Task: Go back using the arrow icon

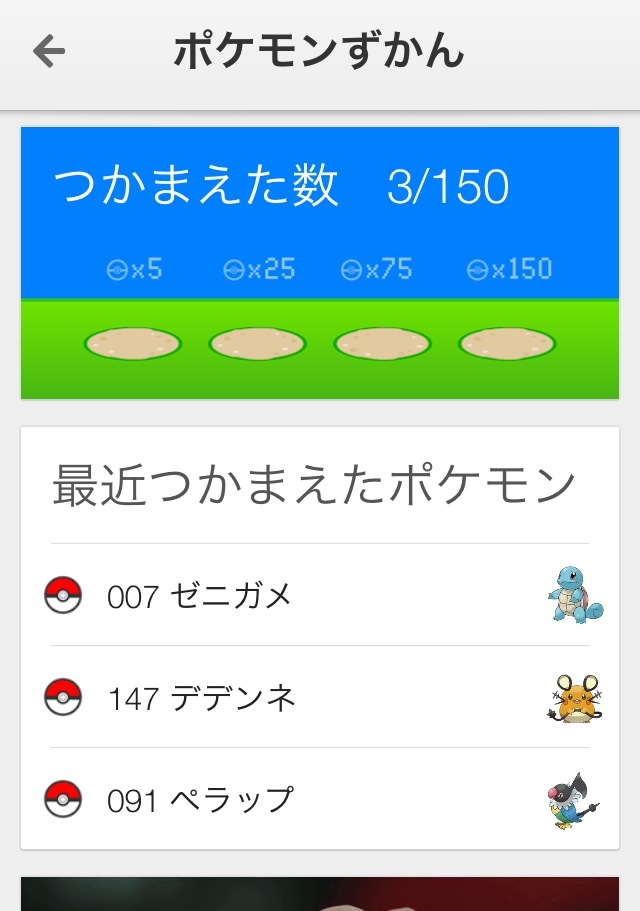Action: tap(49, 51)
